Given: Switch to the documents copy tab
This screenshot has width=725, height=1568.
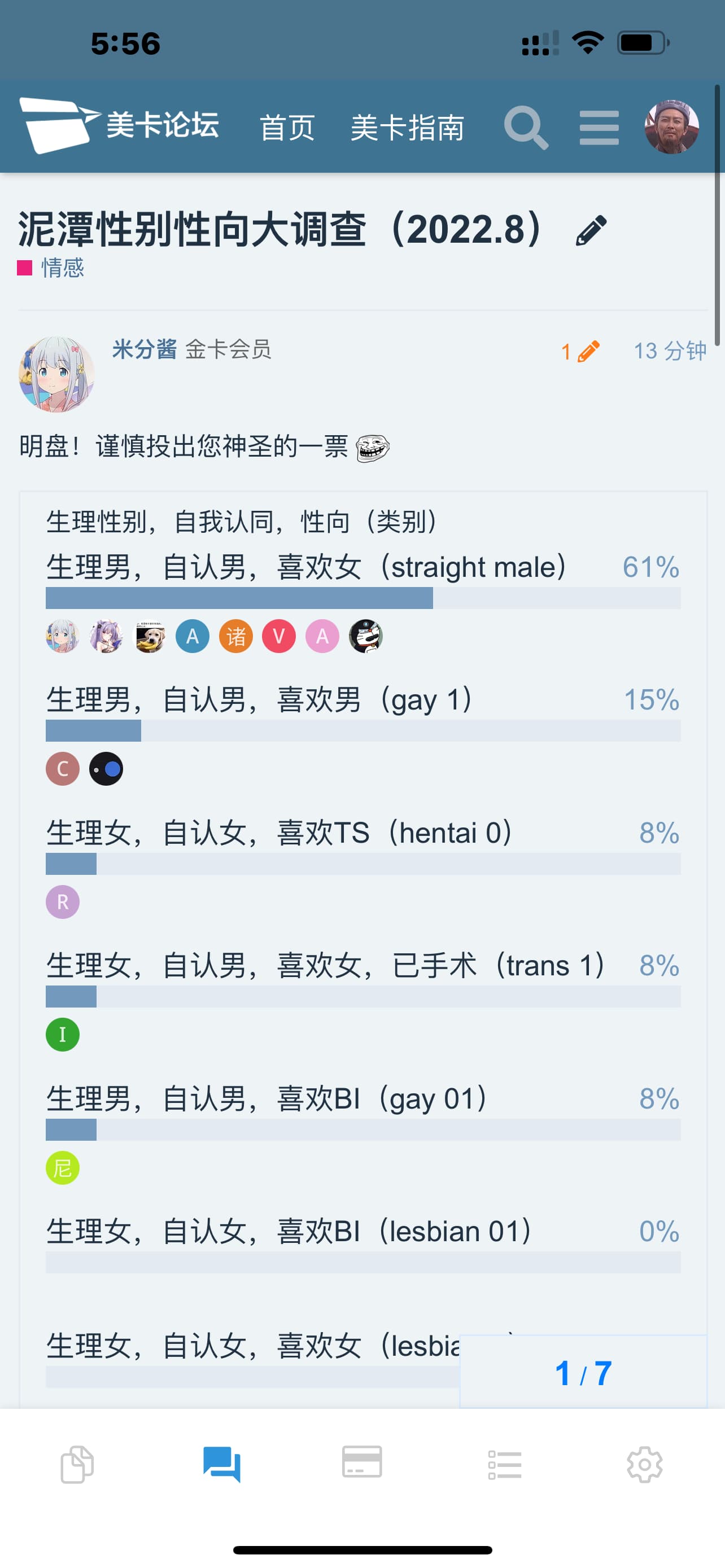Looking at the screenshot, I should [77, 1464].
